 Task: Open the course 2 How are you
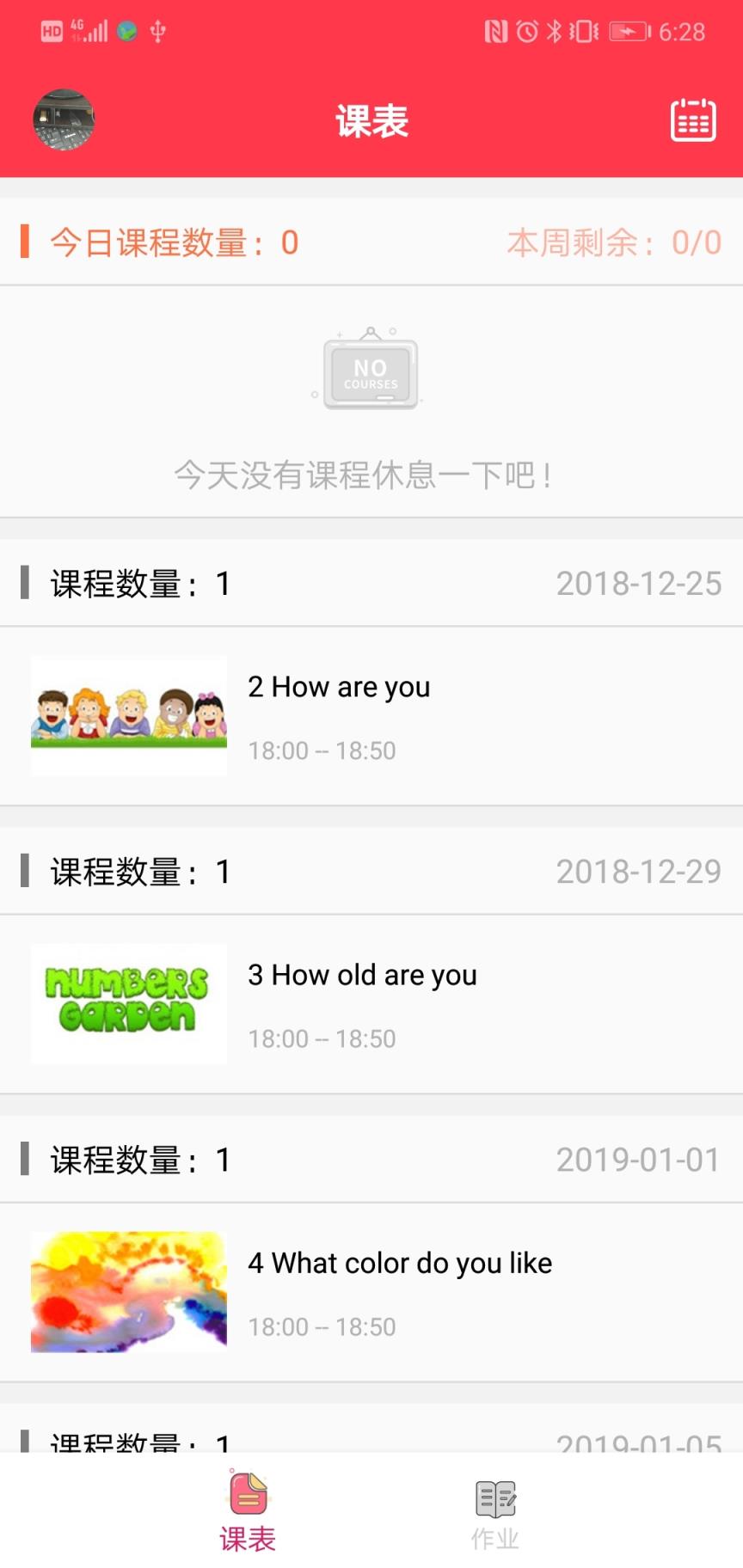coord(340,687)
